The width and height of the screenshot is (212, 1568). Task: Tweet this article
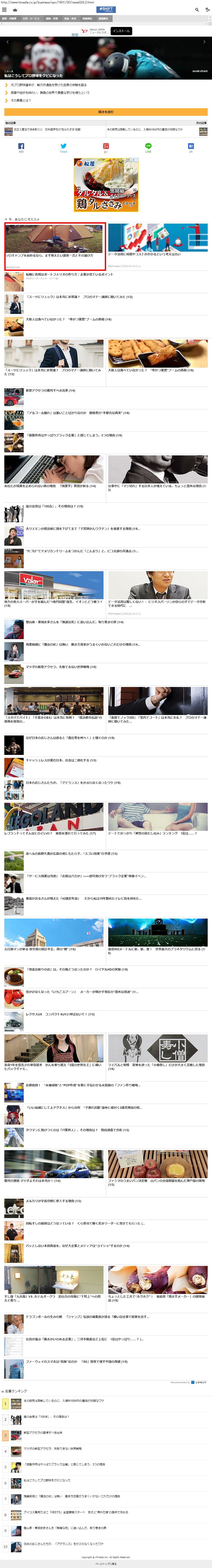(63, 147)
